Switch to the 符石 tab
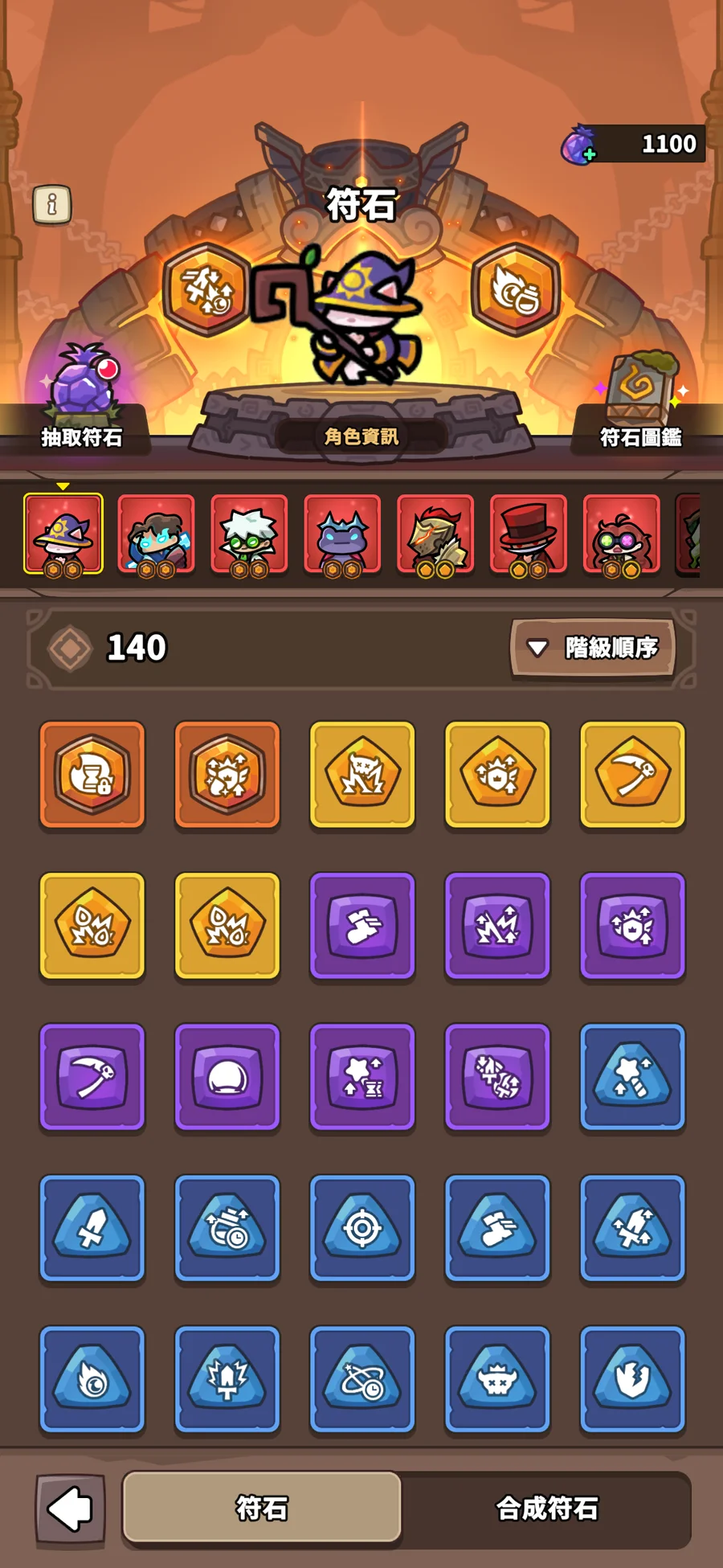The height and width of the screenshot is (1568, 723). click(262, 1508)
